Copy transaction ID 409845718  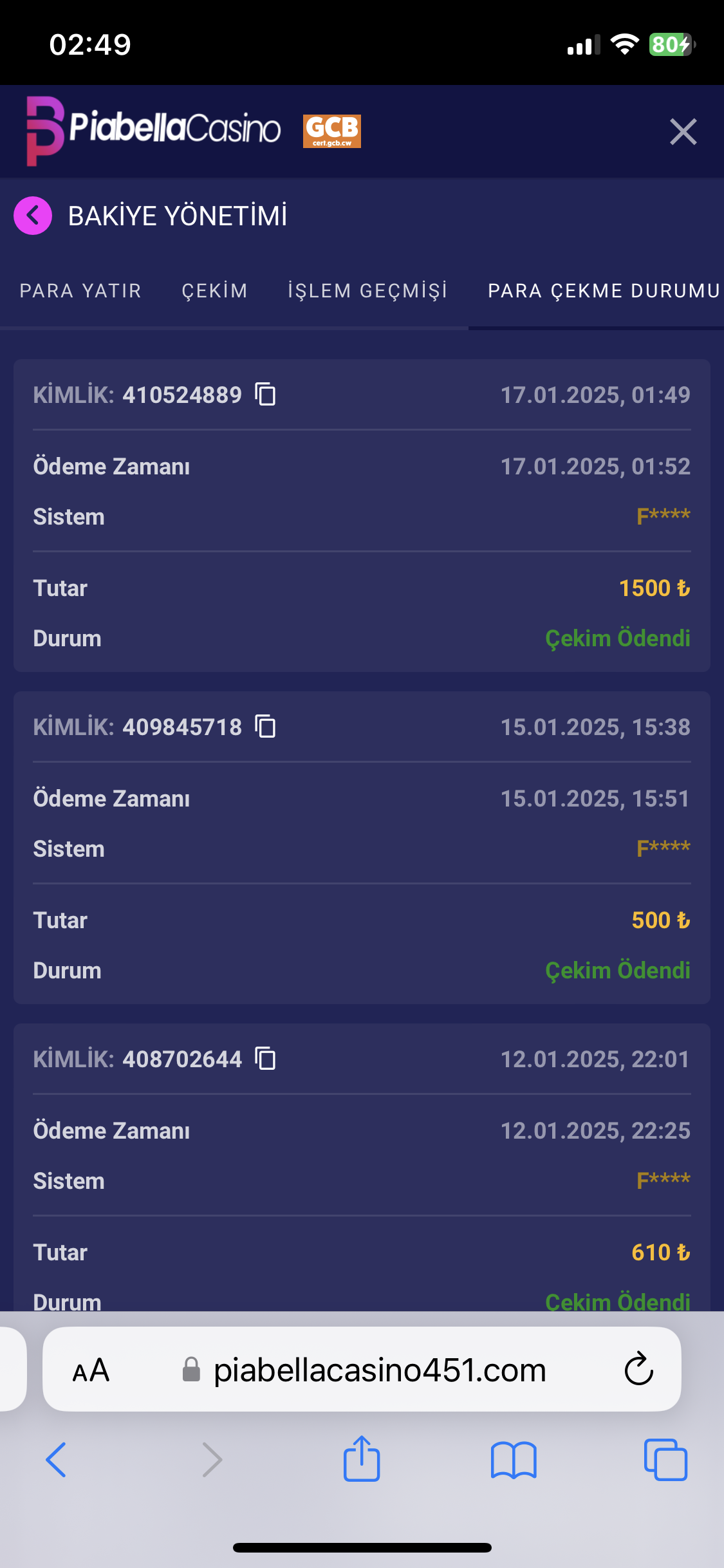265,727
